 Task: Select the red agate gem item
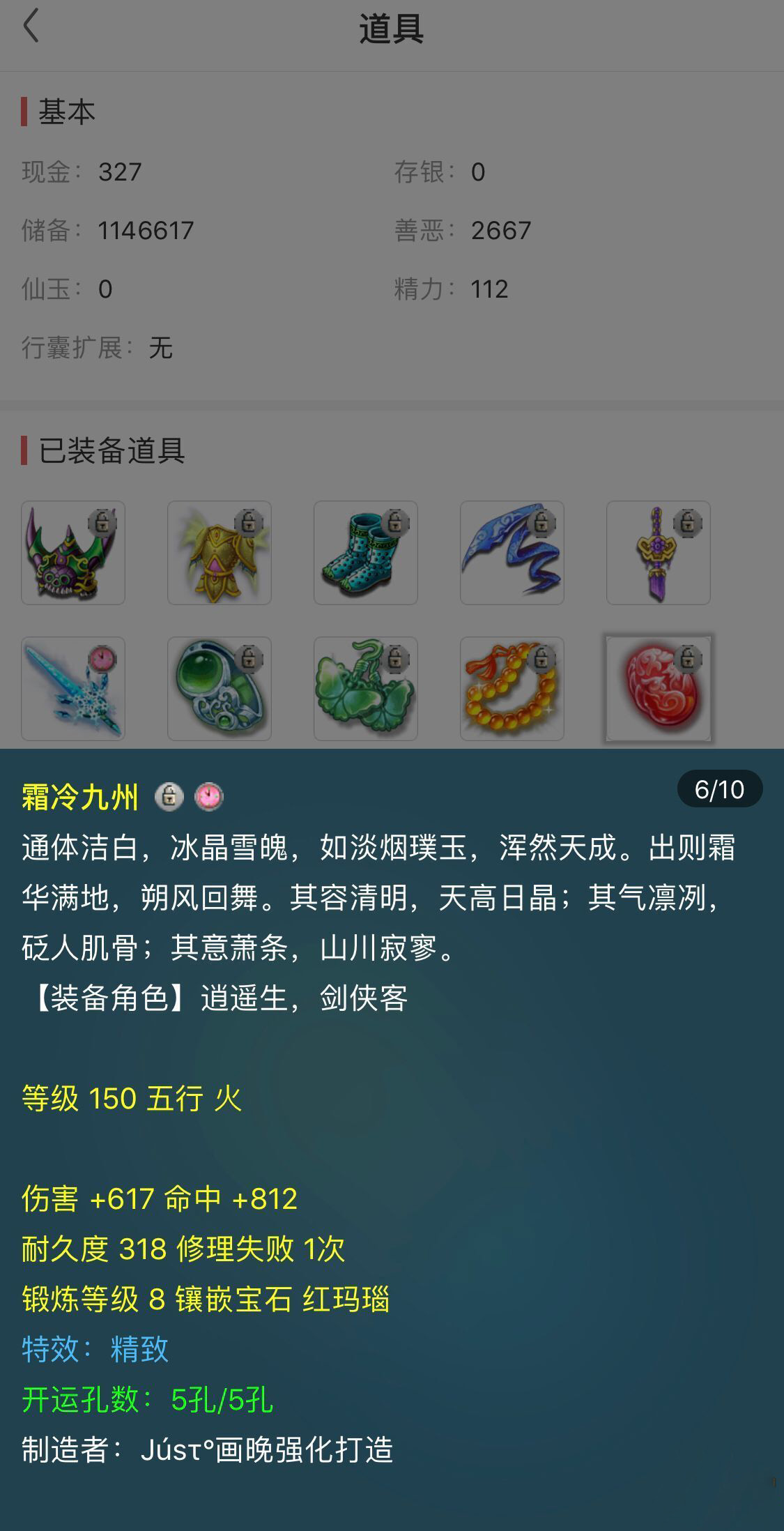[659, 689]
